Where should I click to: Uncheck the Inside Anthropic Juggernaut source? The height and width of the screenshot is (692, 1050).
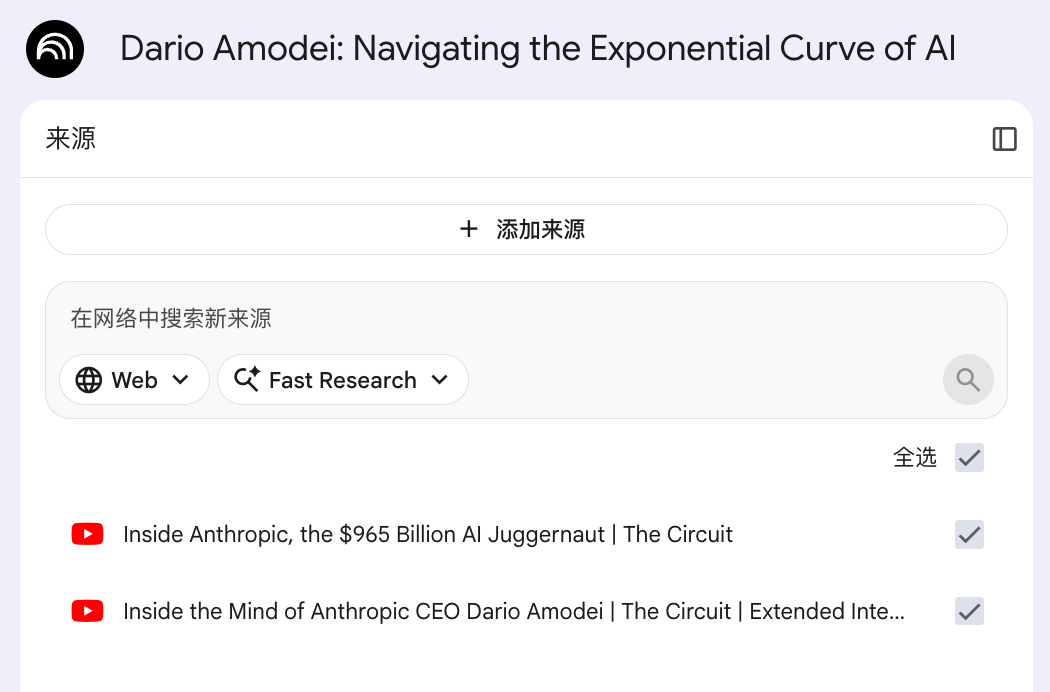[x=969, y=535]
